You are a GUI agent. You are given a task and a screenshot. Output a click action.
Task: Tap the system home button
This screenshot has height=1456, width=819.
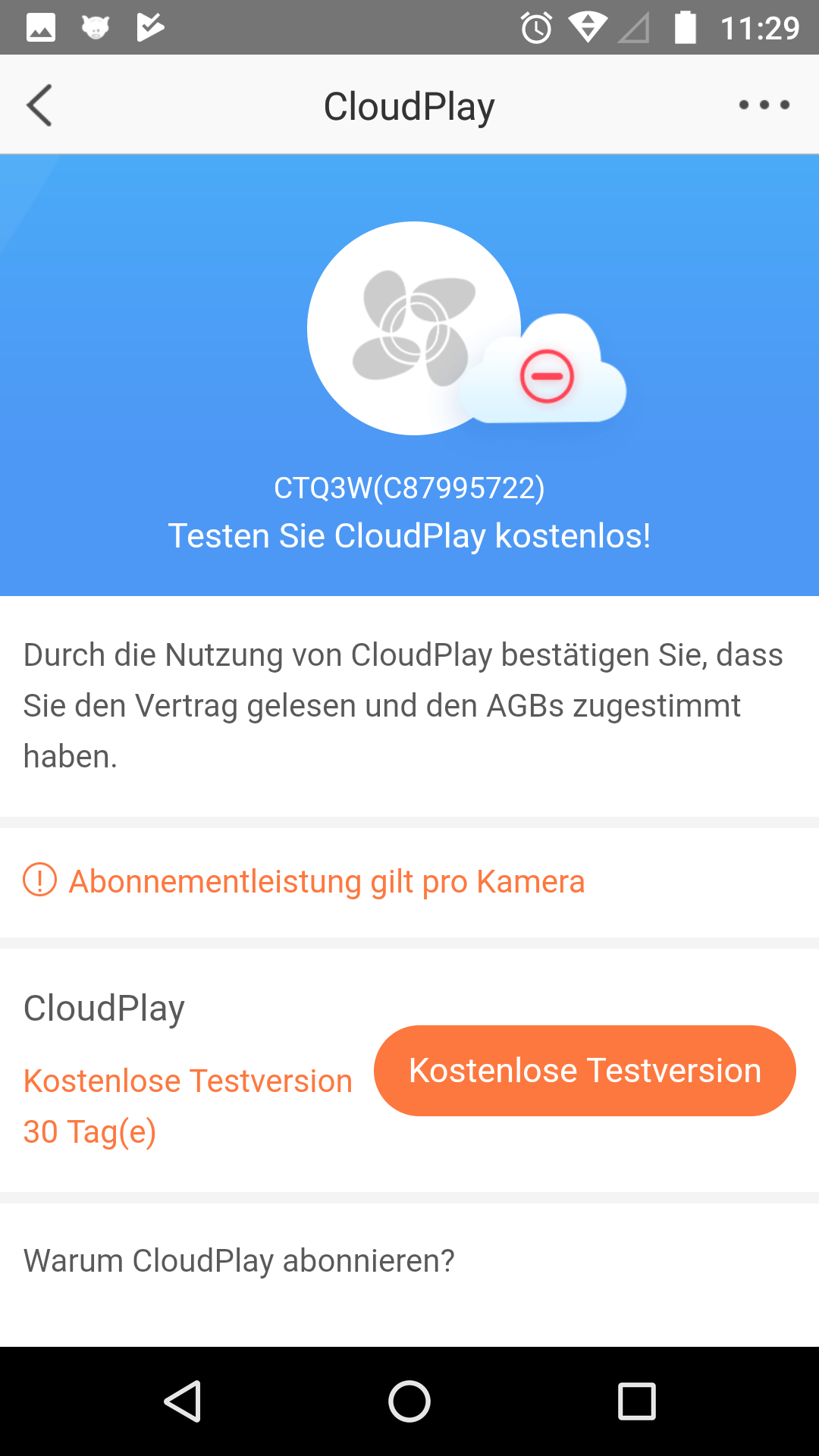tap(409, 1401)
